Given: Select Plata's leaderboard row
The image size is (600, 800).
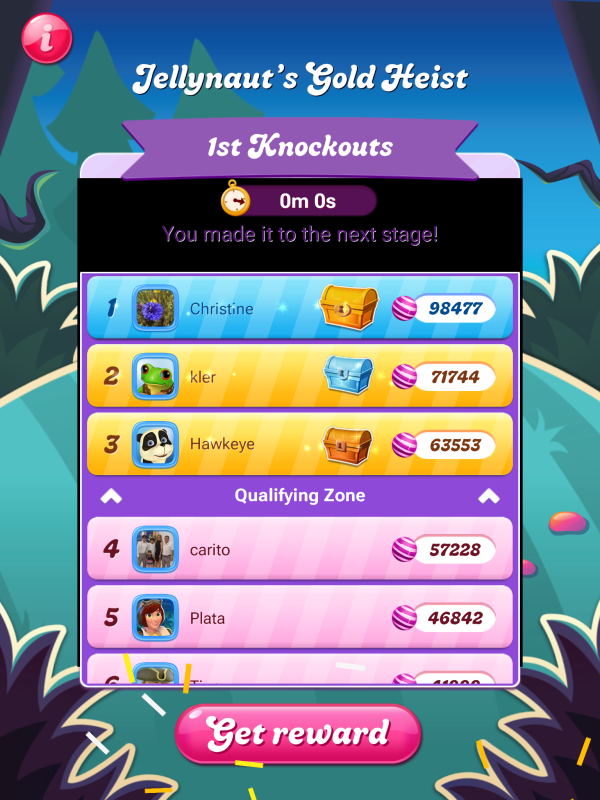Looking at the screenshot, I should click(x=299, y=617).
